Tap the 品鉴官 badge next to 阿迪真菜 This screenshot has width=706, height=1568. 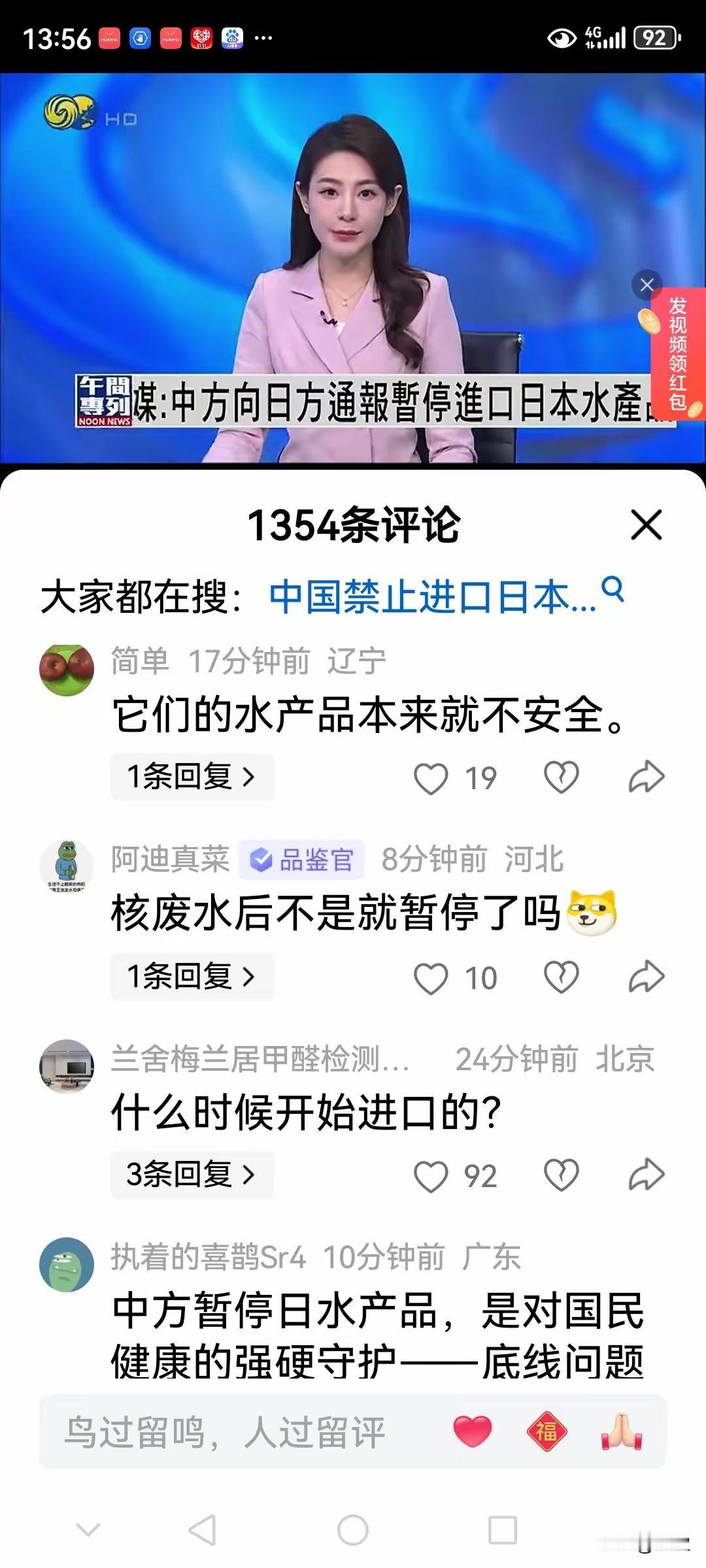click(x=301, y=860)
